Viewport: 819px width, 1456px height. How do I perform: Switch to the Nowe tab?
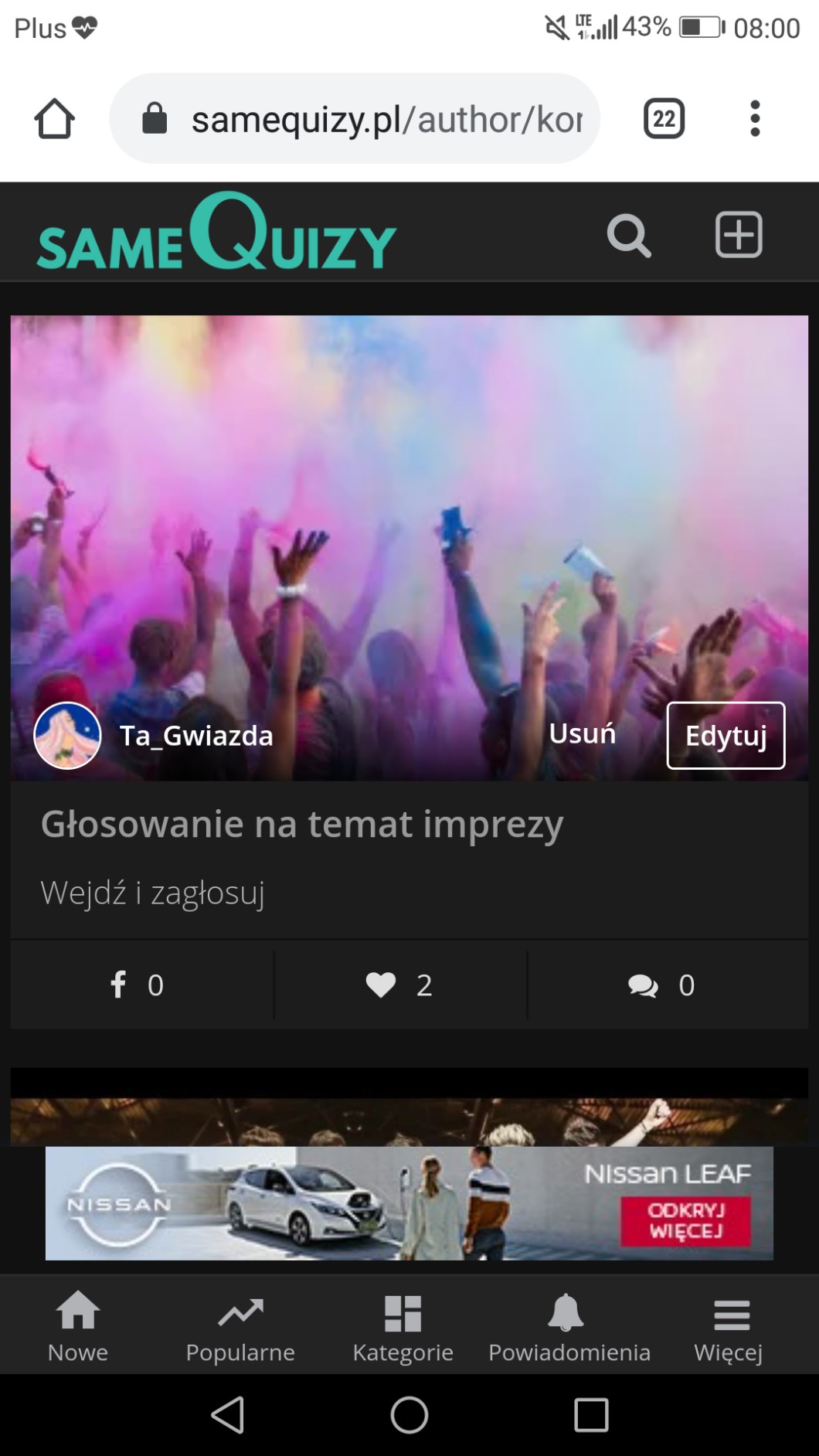pyautogui.click(x=78, y=1326)
